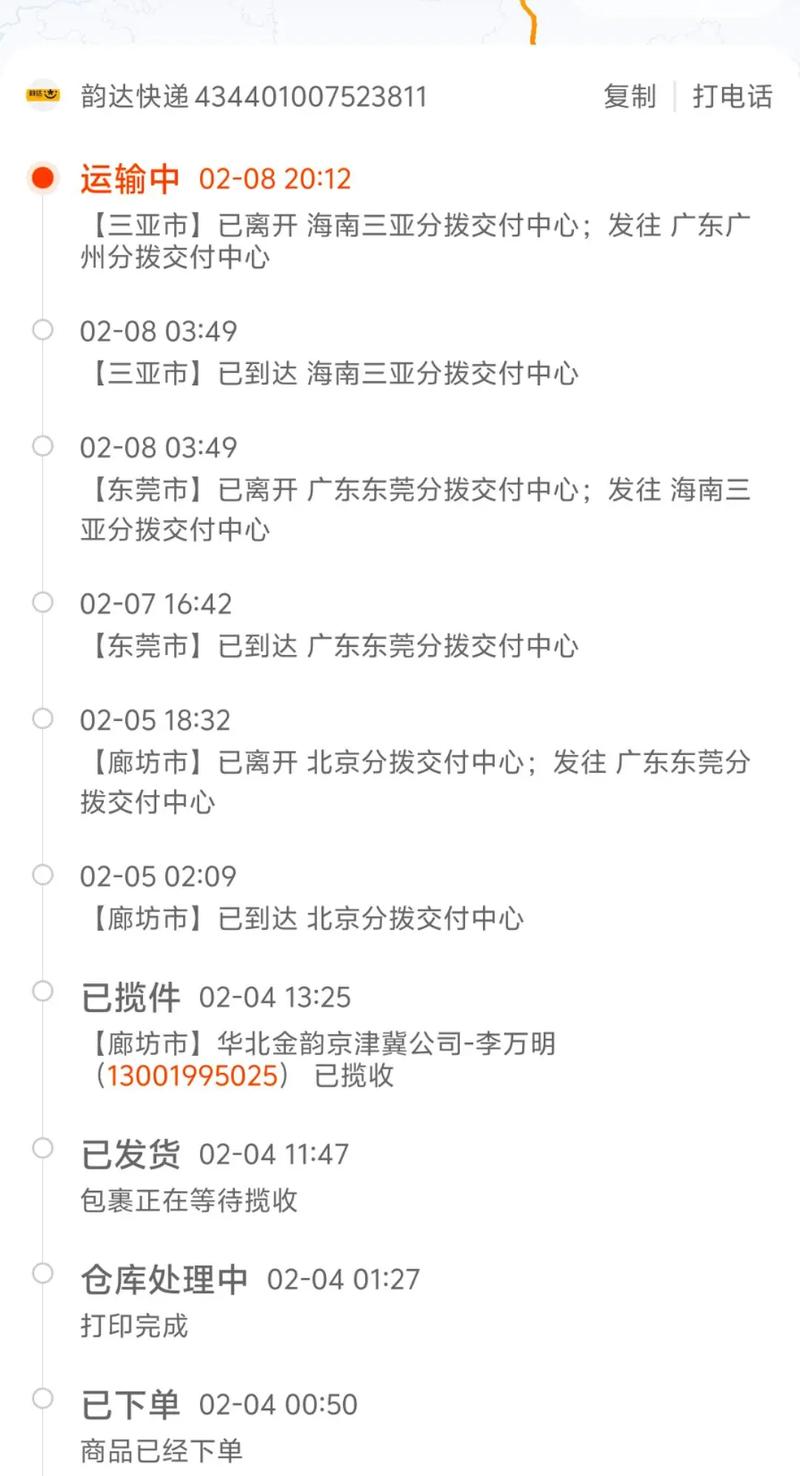Screen dimensions: 800x1476
Task: Click the red 运输中 status dot
Action: pyautogui.click(x=42, y=177)
